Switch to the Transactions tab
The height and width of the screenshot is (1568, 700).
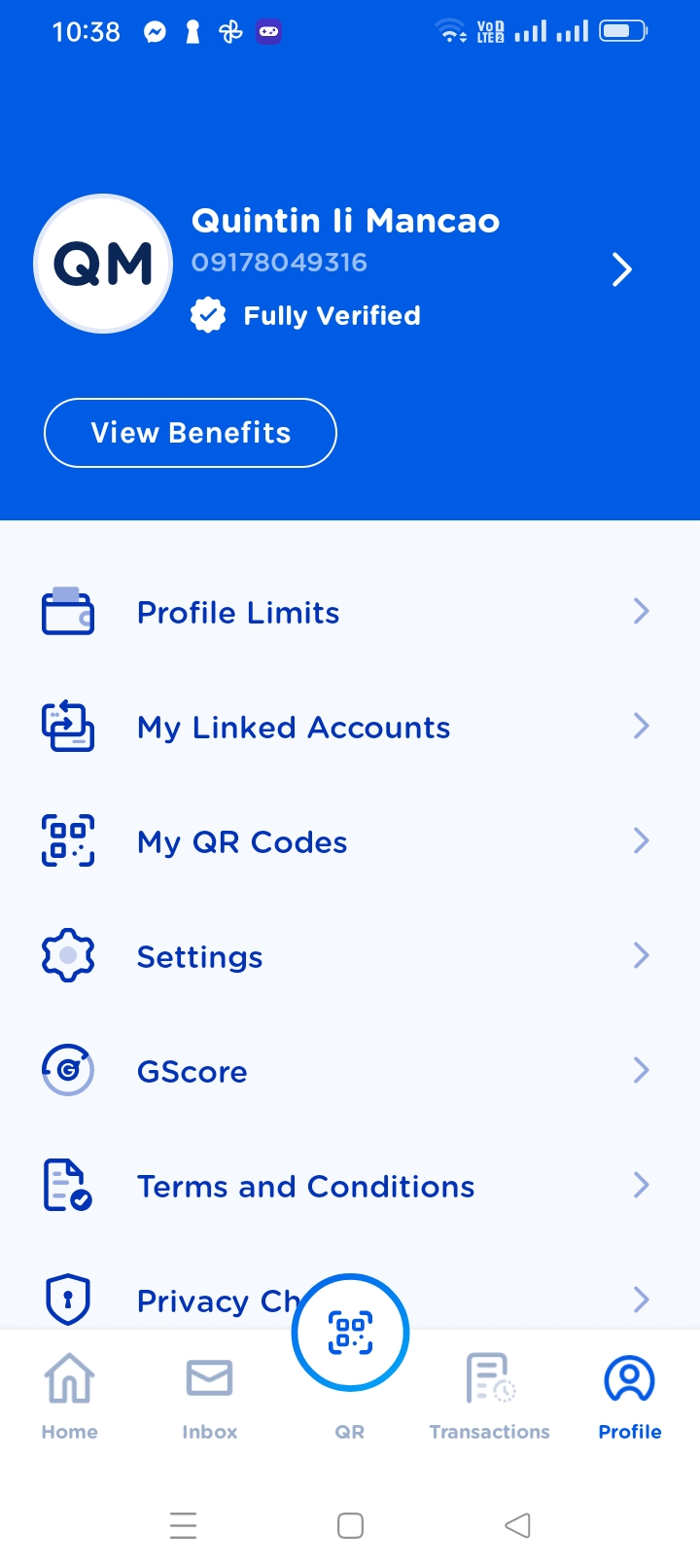[x=490, y=1396]
